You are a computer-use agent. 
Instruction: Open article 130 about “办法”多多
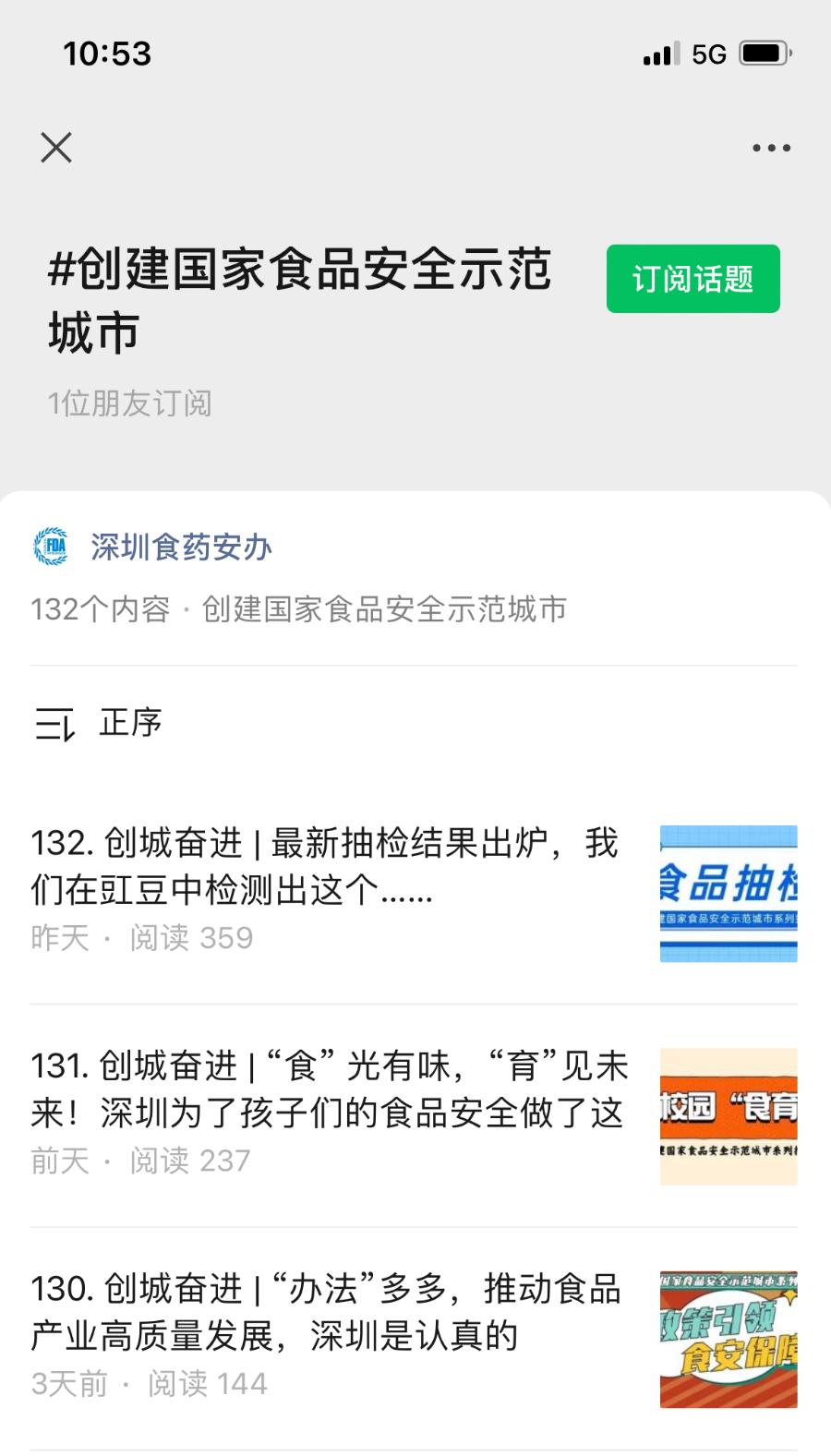click(325, 1312)
